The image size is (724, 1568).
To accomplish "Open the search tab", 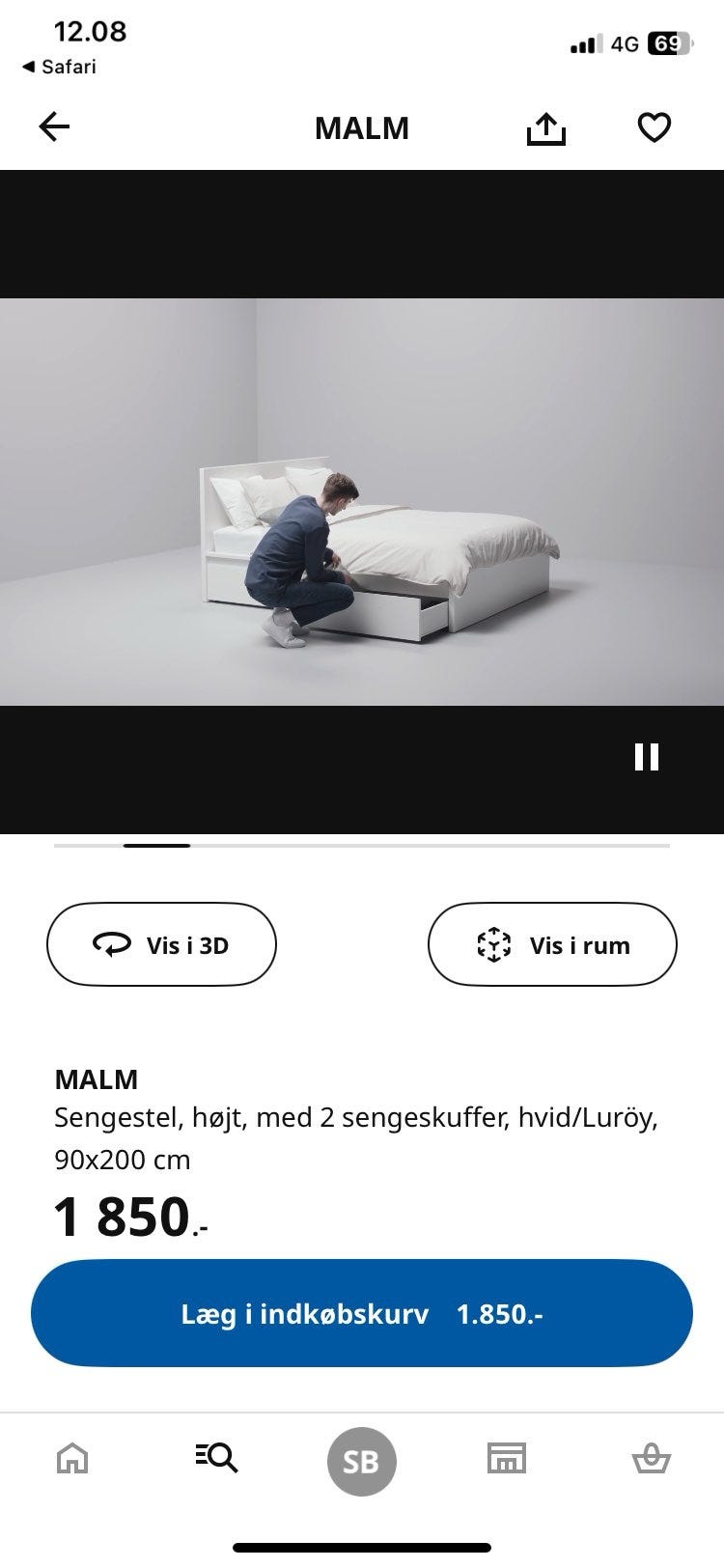I will pos(217,1460).
